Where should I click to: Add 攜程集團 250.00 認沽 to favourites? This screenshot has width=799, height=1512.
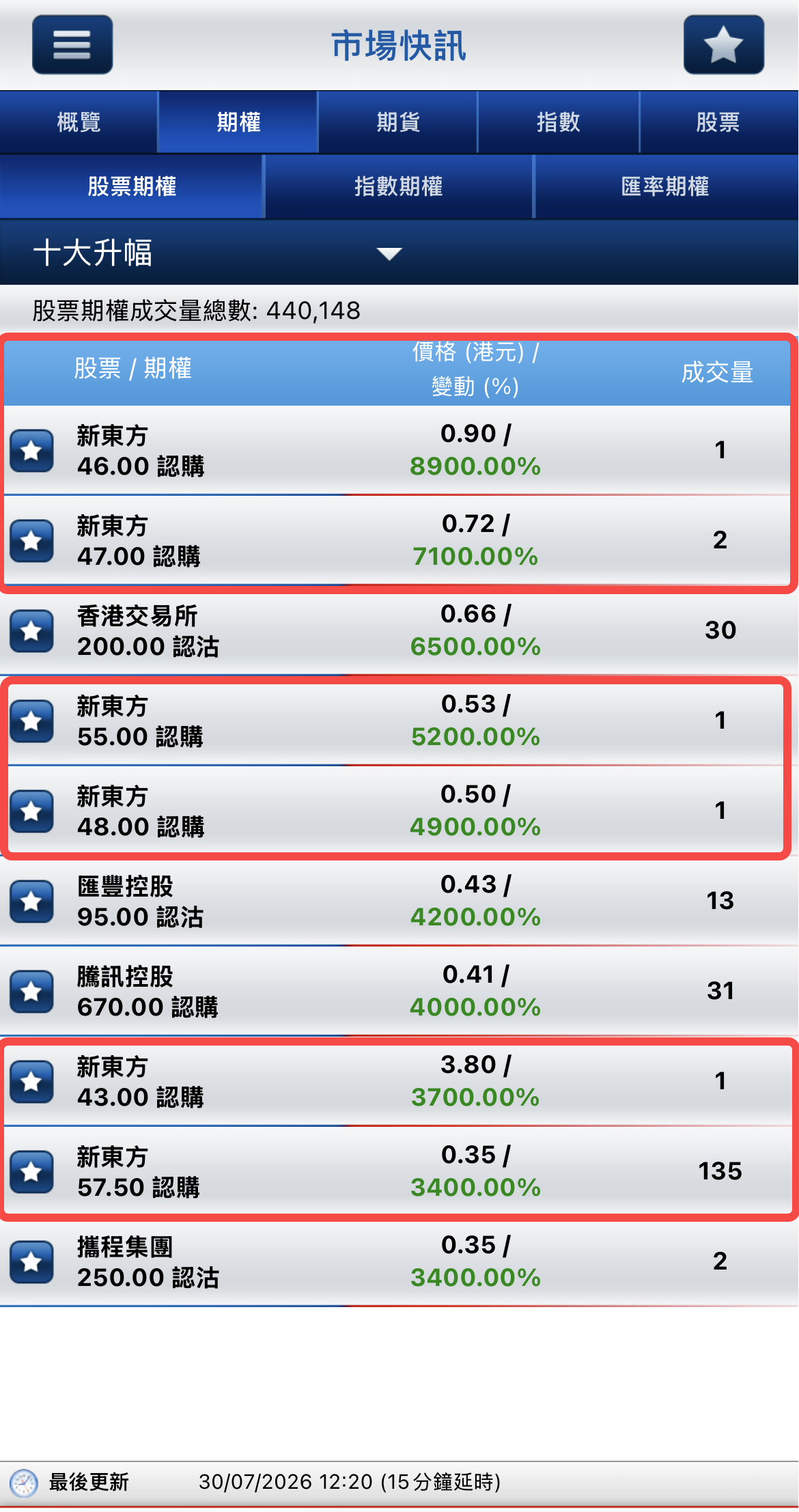coord(32,1262)
